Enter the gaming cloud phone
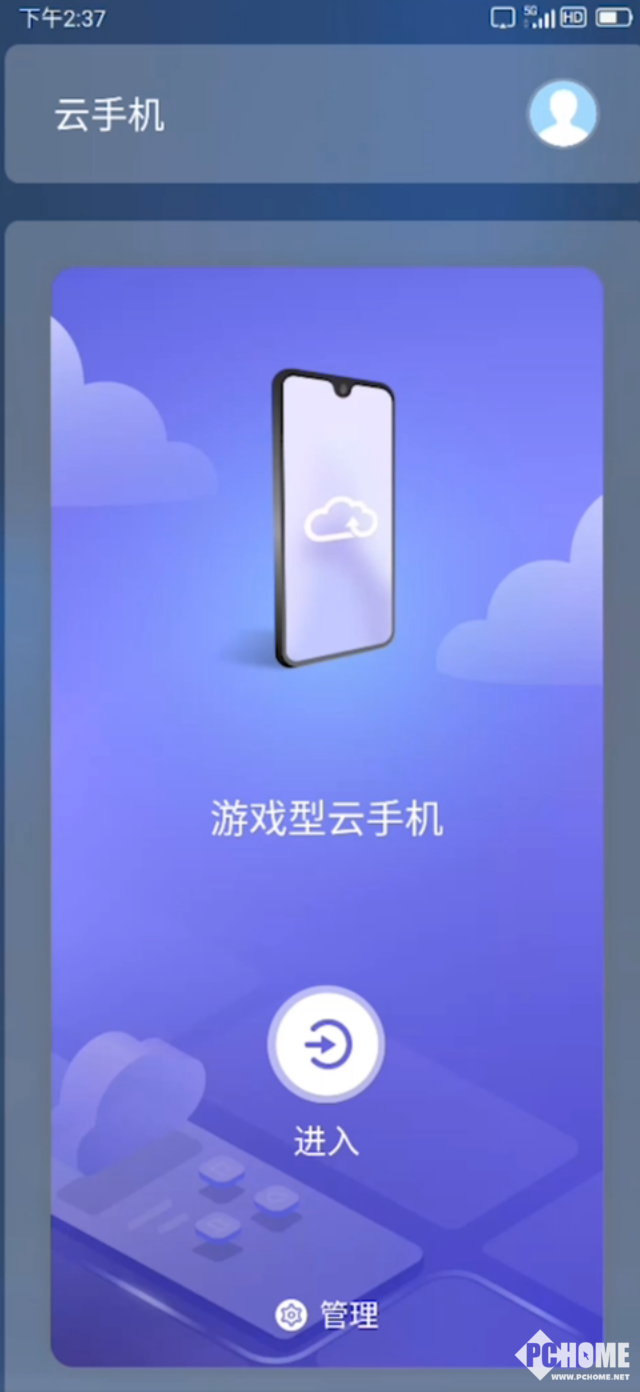640x1392 pixels. (326, 1045)
